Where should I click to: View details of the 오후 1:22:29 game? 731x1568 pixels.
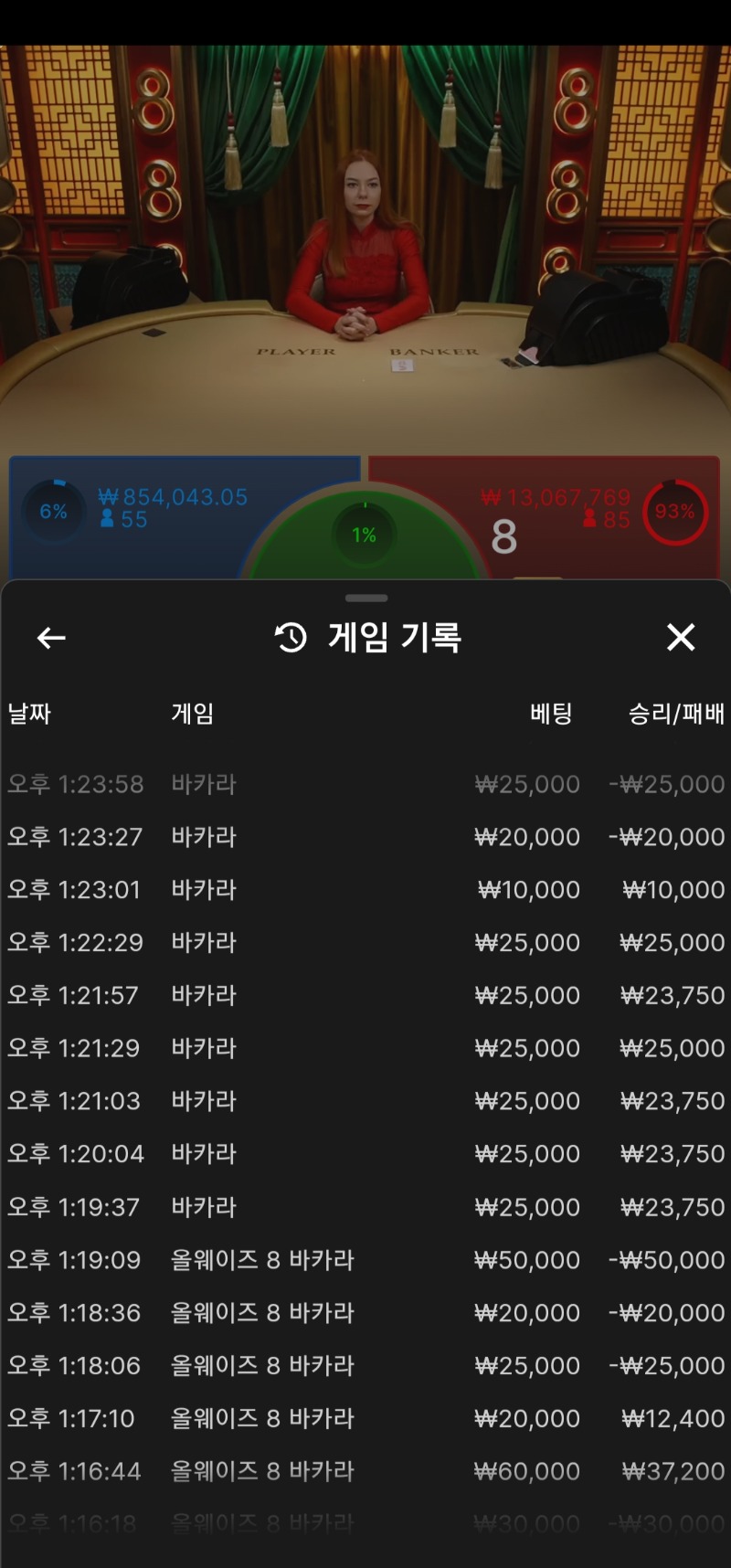tap(365, 943)
